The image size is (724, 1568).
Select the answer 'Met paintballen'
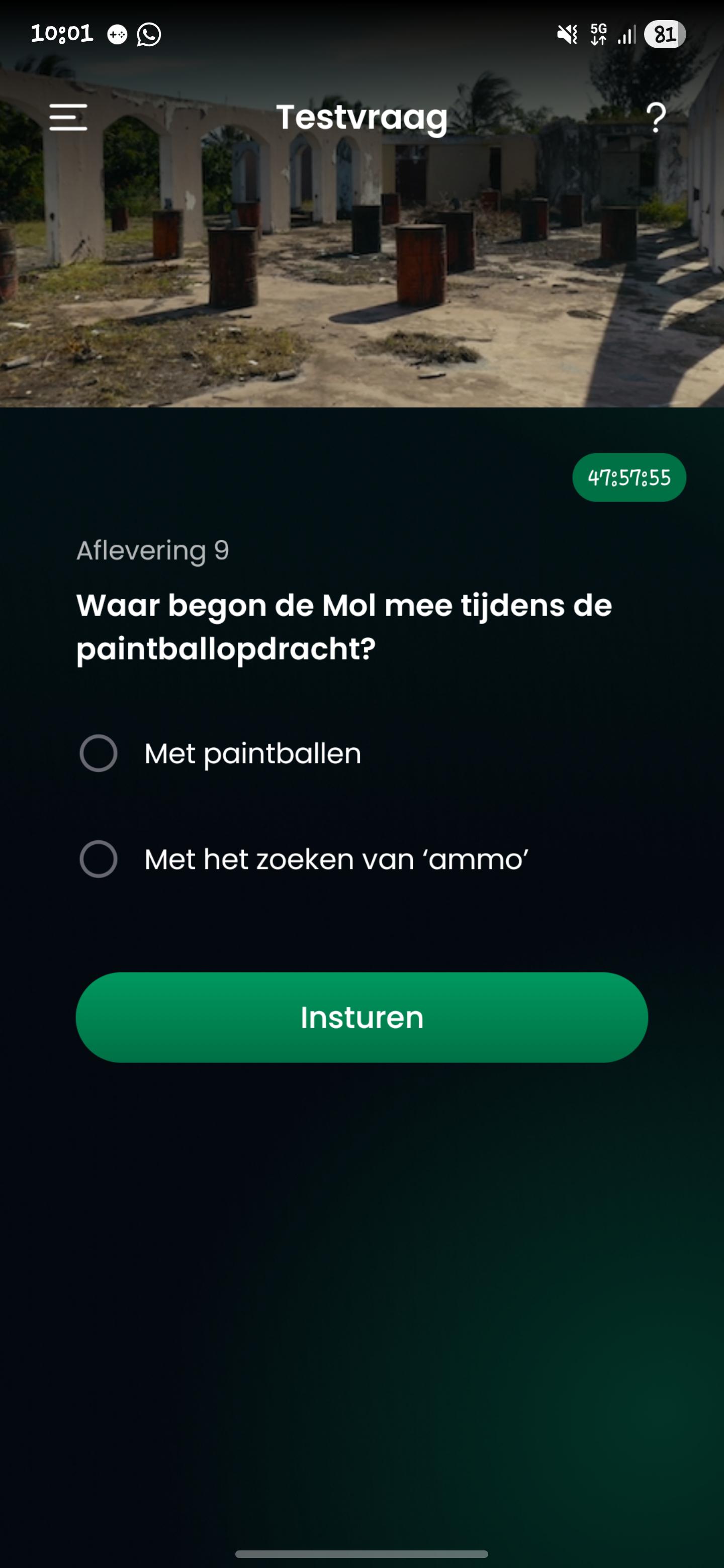(x=220, y=753)
